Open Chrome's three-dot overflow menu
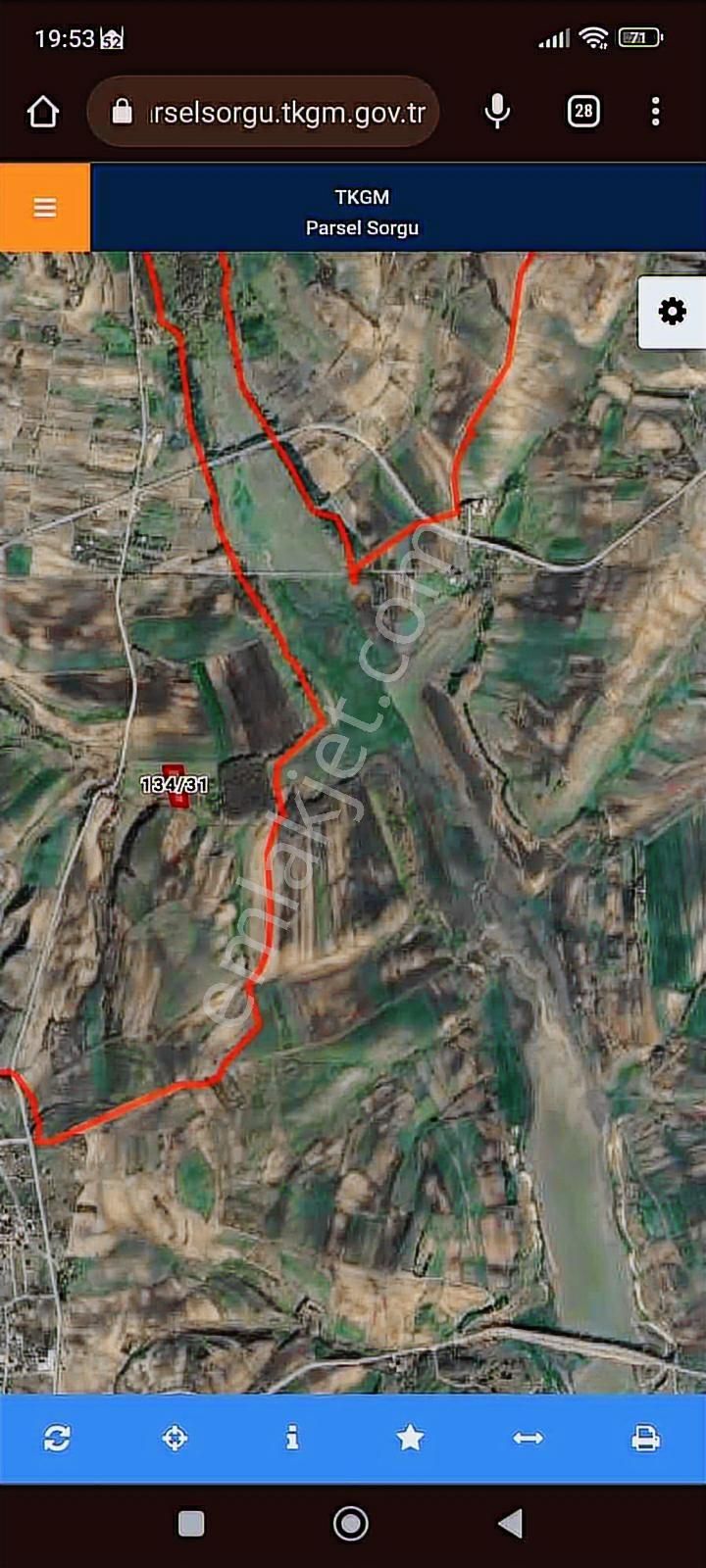This screenshot has height=1568, width=706. pyautogui.click(x=655, y=111)
